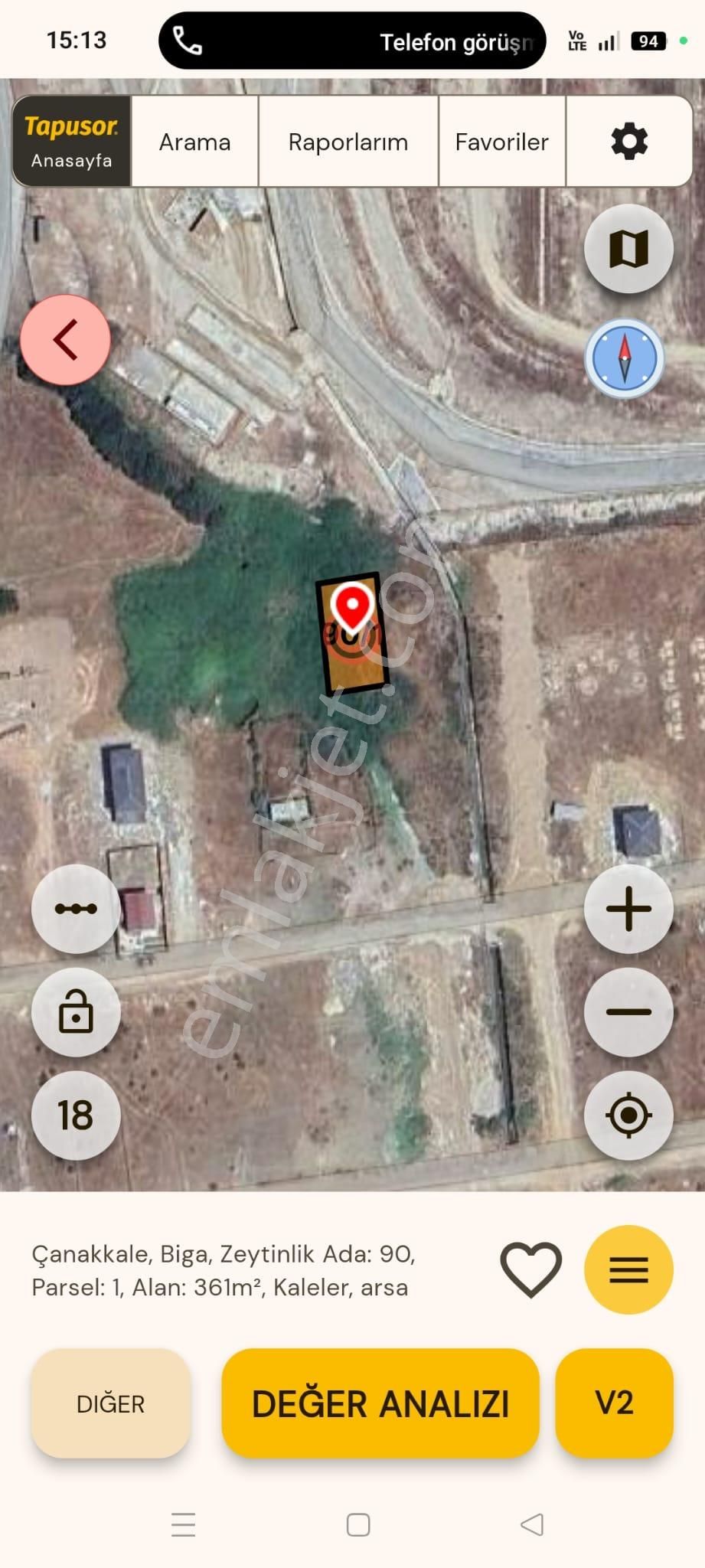Viewport: 705px width, 1568px height.
Task: Open the three-dot options icon
Action: click(x=76, y=908)
